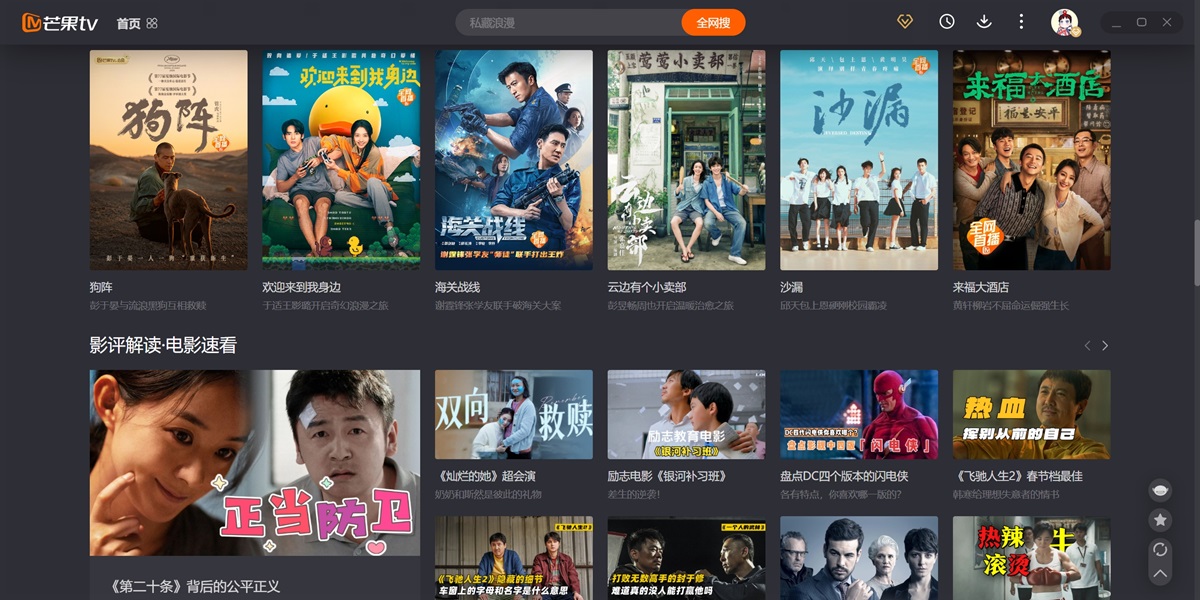The image size is (1200, 600).
Task: Open the user profile avatar
Action: click(1064, 22)
